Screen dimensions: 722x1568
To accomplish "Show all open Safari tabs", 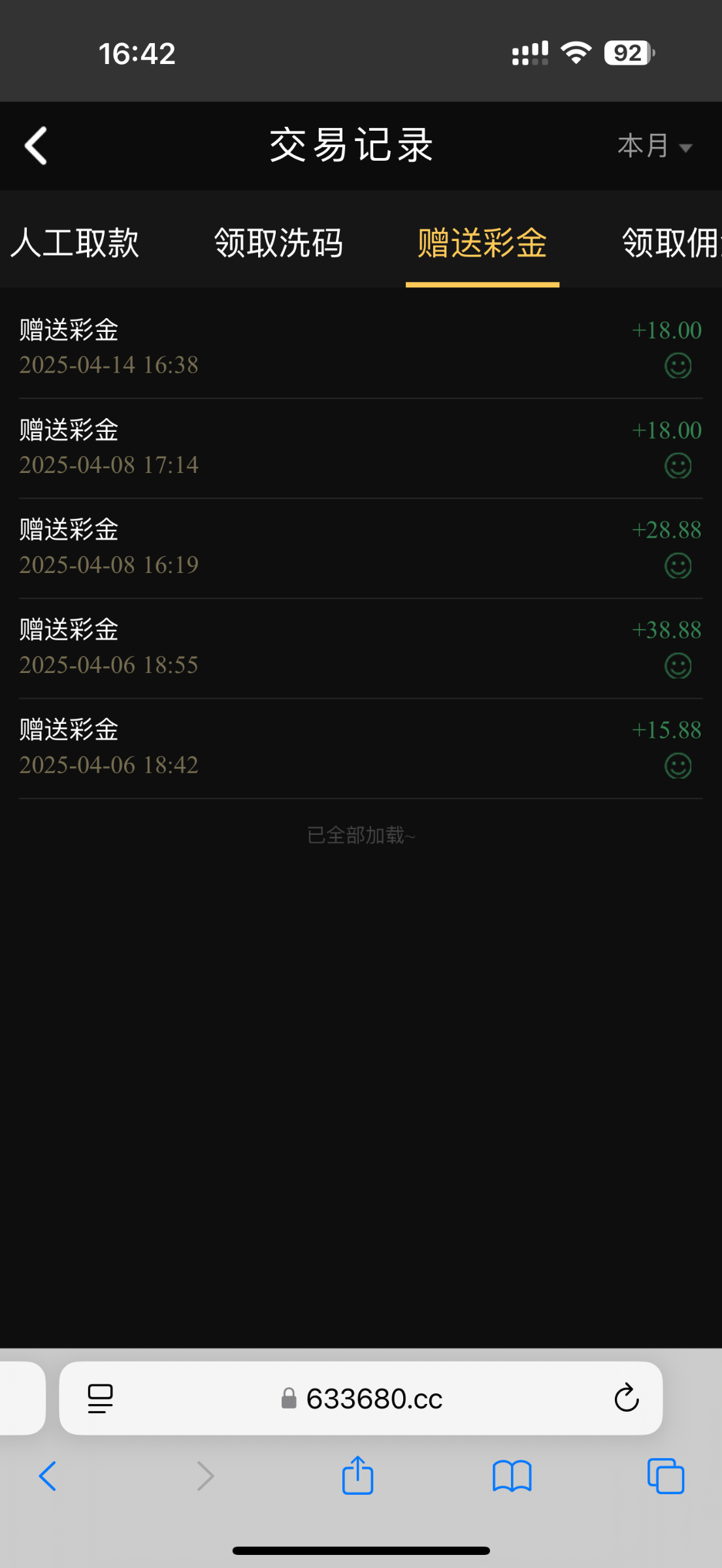I will 666,1476.
